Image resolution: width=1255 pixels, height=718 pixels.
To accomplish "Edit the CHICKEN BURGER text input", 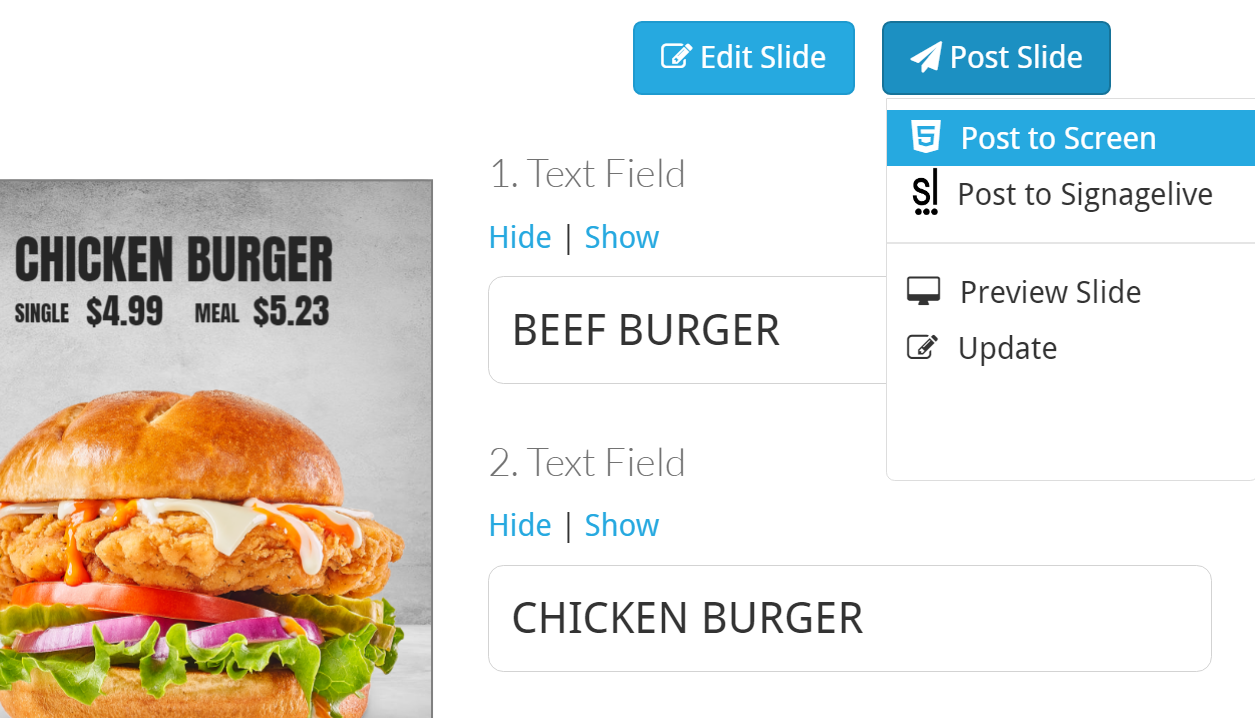I will (x=849, y=618).
